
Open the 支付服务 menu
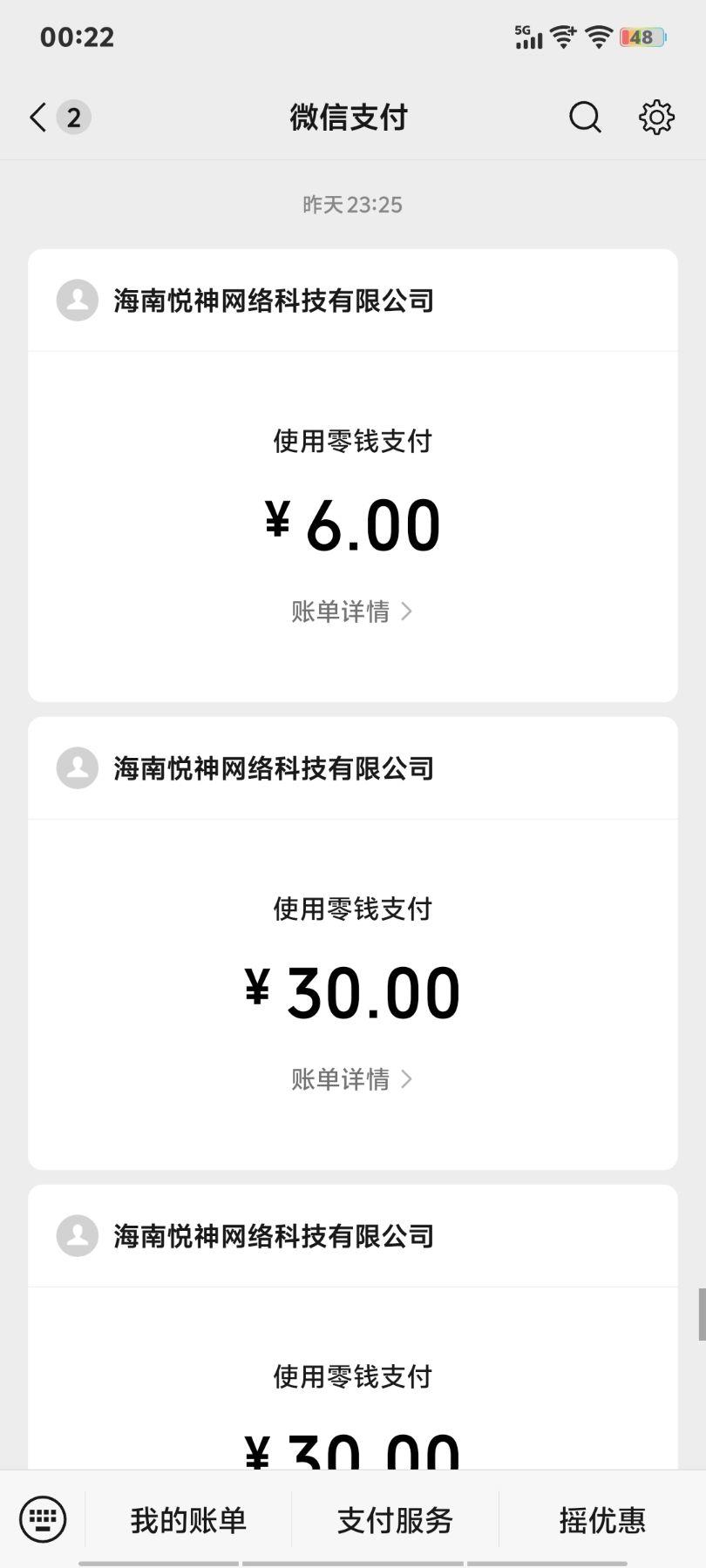[x=393, y=1520]
